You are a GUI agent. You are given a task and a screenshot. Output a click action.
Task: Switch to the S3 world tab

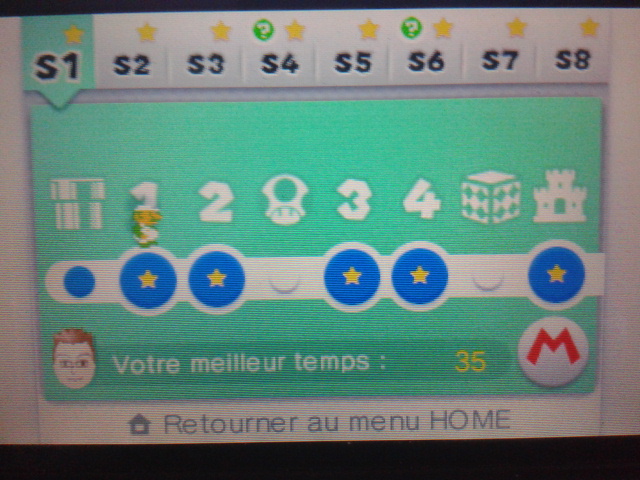[x=206, y=63]
